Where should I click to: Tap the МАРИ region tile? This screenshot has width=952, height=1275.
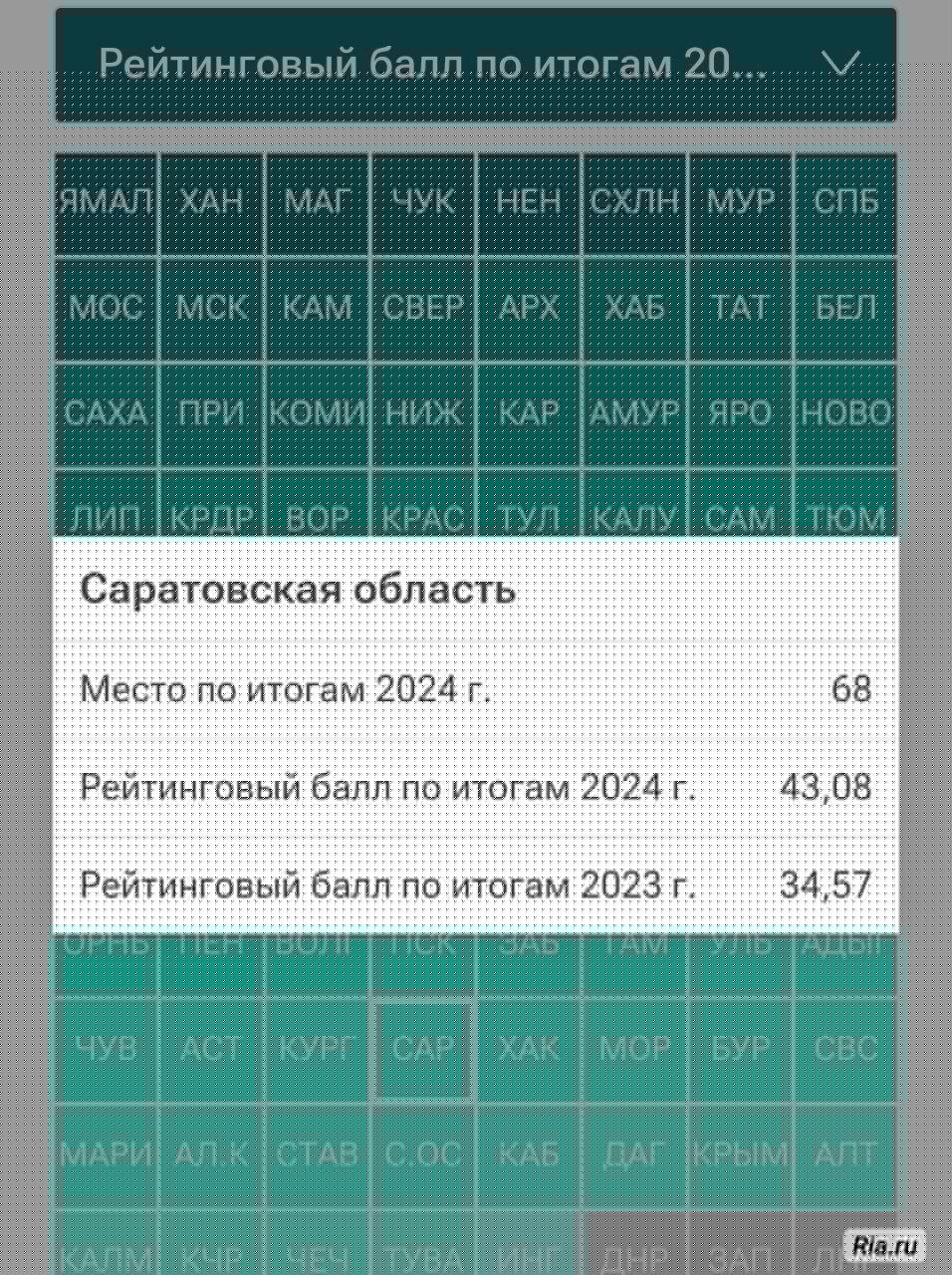click(107, 1154)
